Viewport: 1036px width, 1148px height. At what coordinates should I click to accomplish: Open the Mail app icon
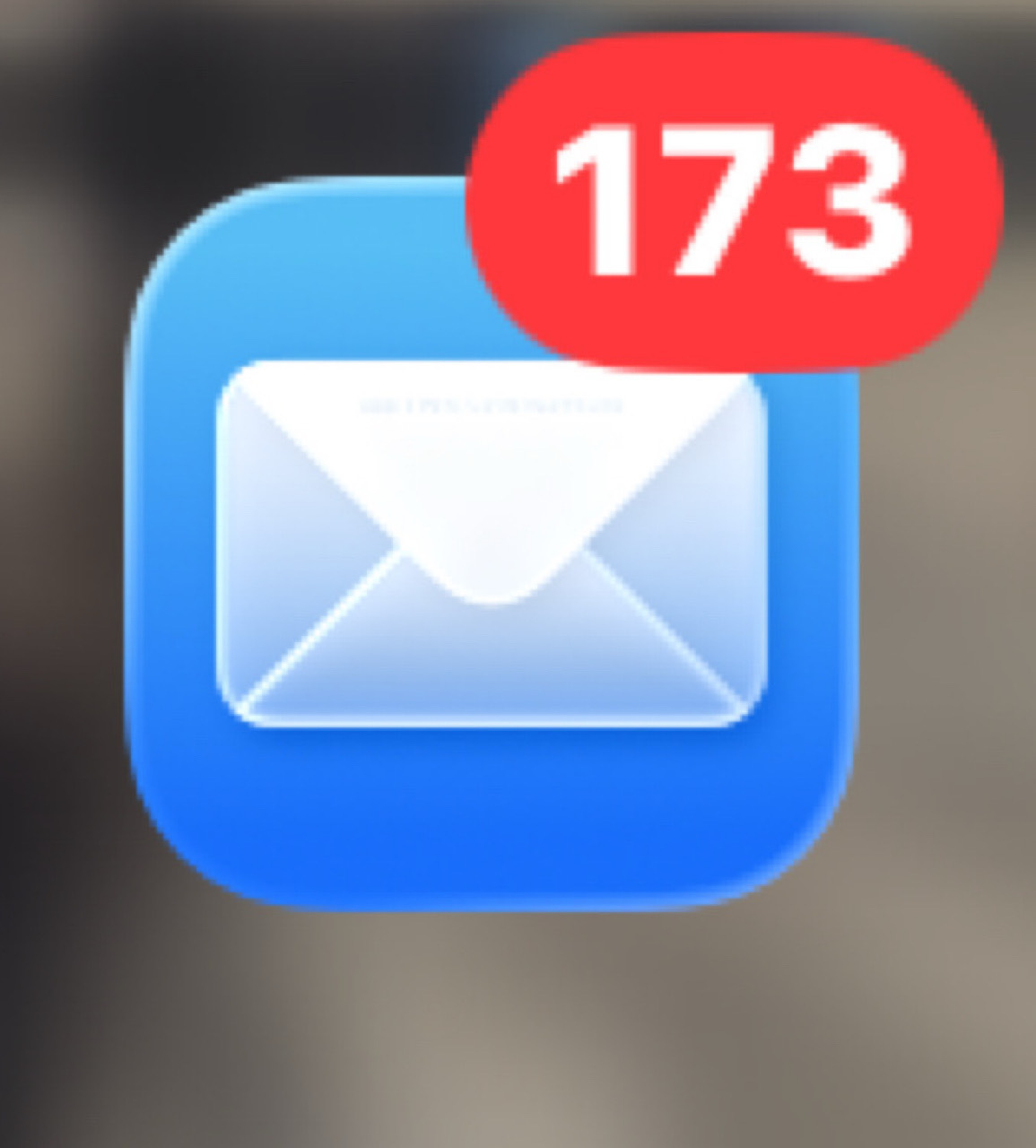[493, 544]
